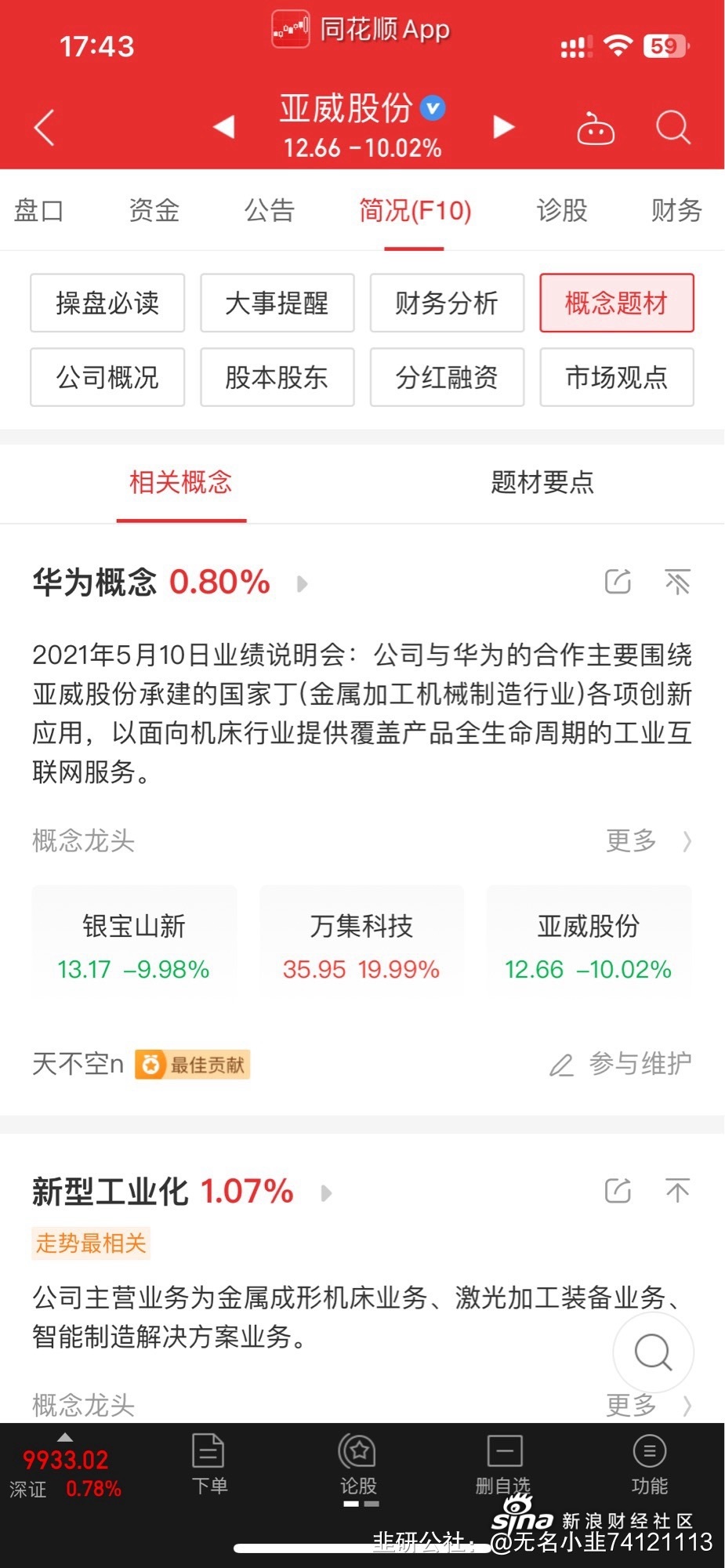Open the robot assistant icon

(x=596, y=129)
